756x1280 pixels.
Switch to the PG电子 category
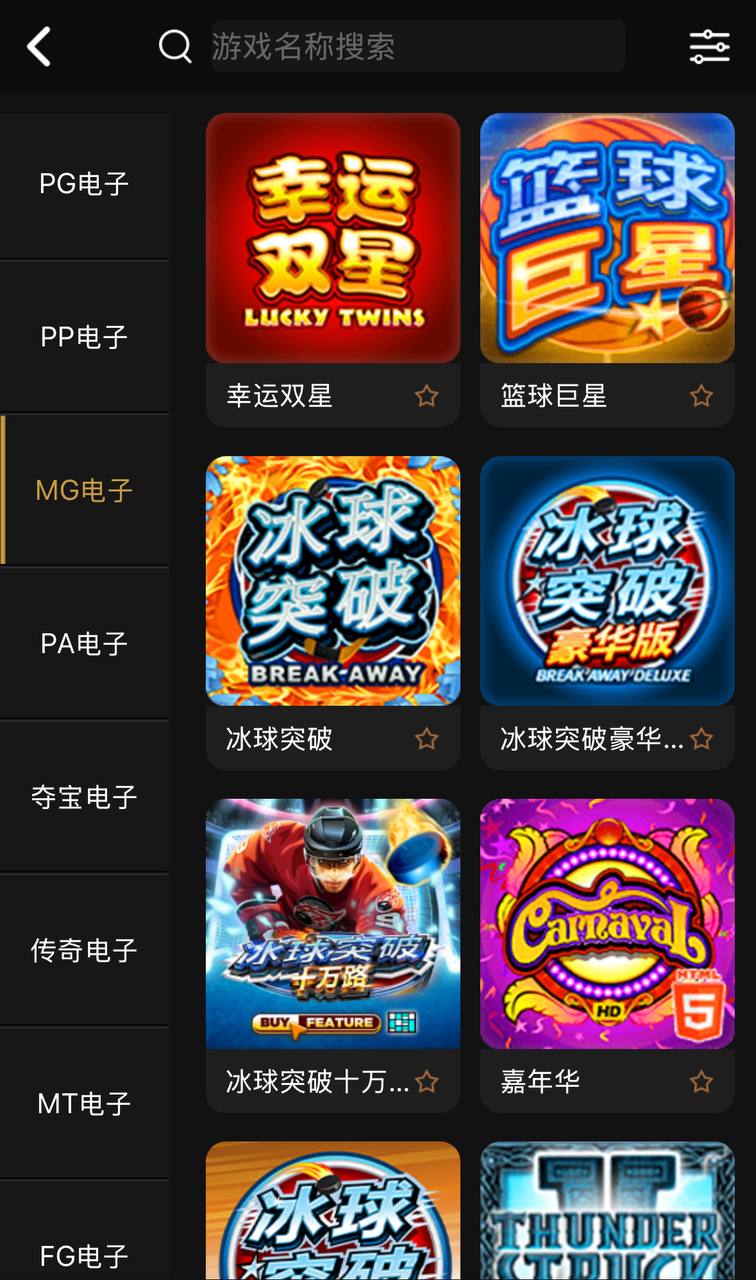pyautogui.click(x=84, y=184)
